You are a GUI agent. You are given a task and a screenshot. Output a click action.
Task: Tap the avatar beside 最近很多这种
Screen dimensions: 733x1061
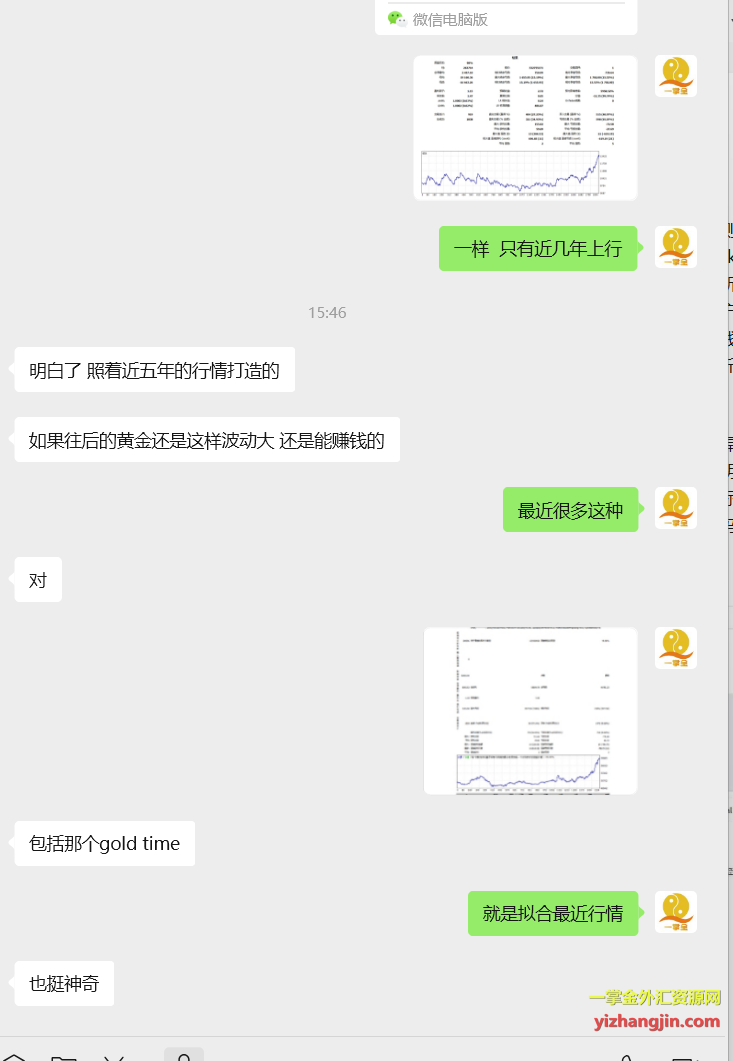676,508
